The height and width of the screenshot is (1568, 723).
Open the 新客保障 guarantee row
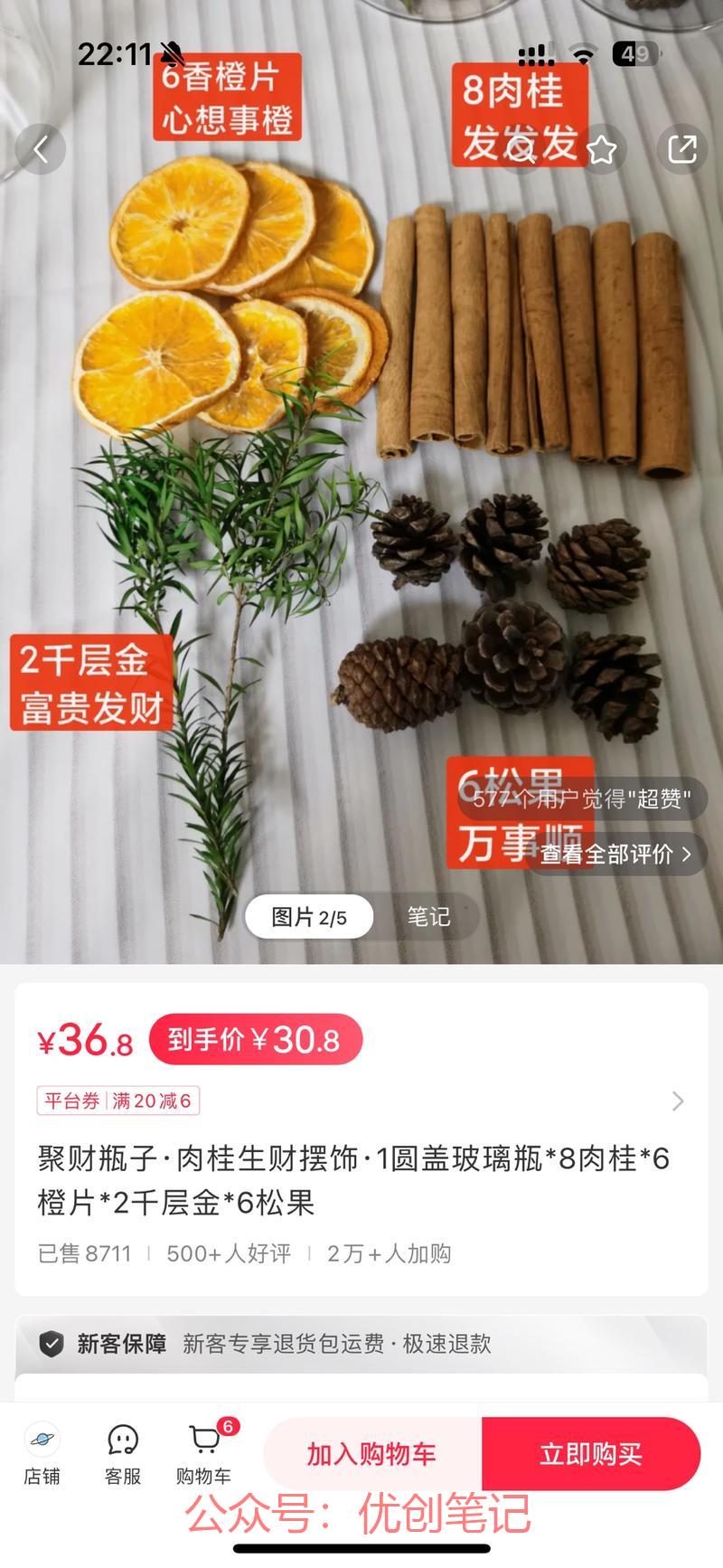(361, 1344)
